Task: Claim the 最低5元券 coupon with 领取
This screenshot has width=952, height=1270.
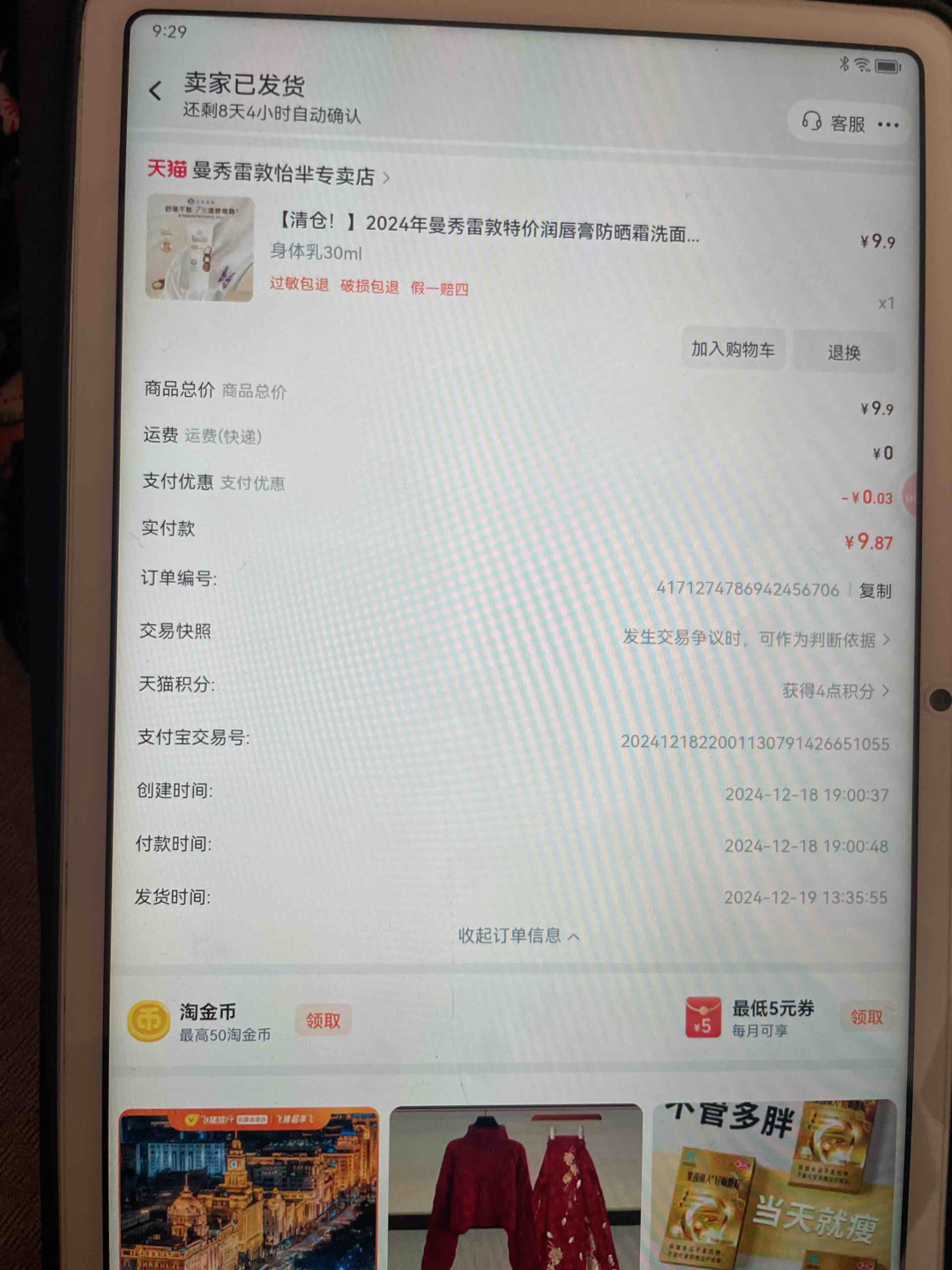Action: point(866,1017)
